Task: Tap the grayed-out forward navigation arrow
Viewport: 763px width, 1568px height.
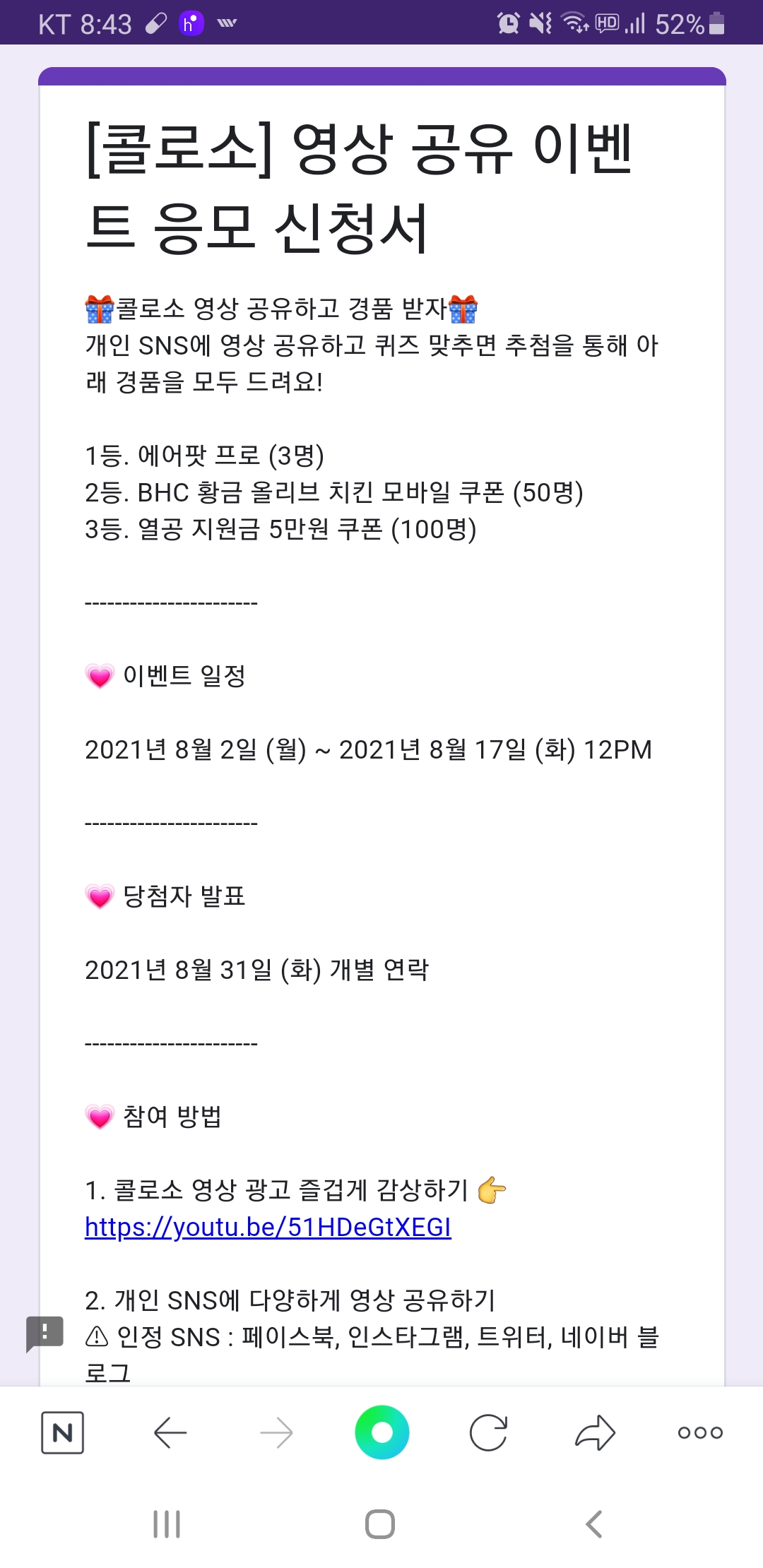Action: pos(276,1431)
